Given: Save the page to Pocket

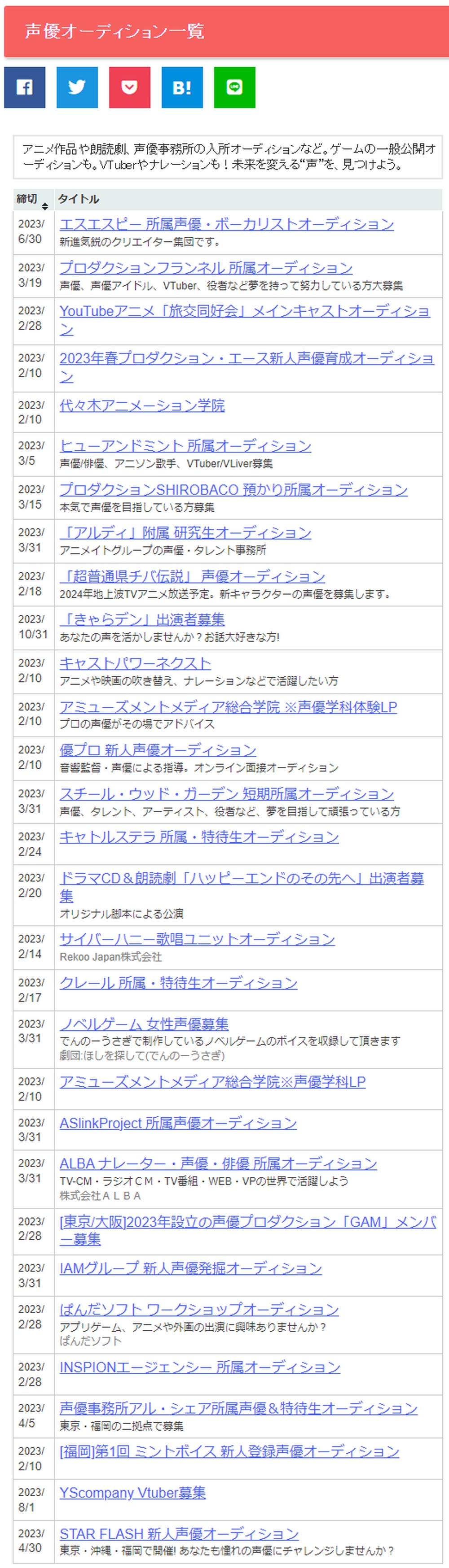Looking at the screenshot, I should [129, 87].
